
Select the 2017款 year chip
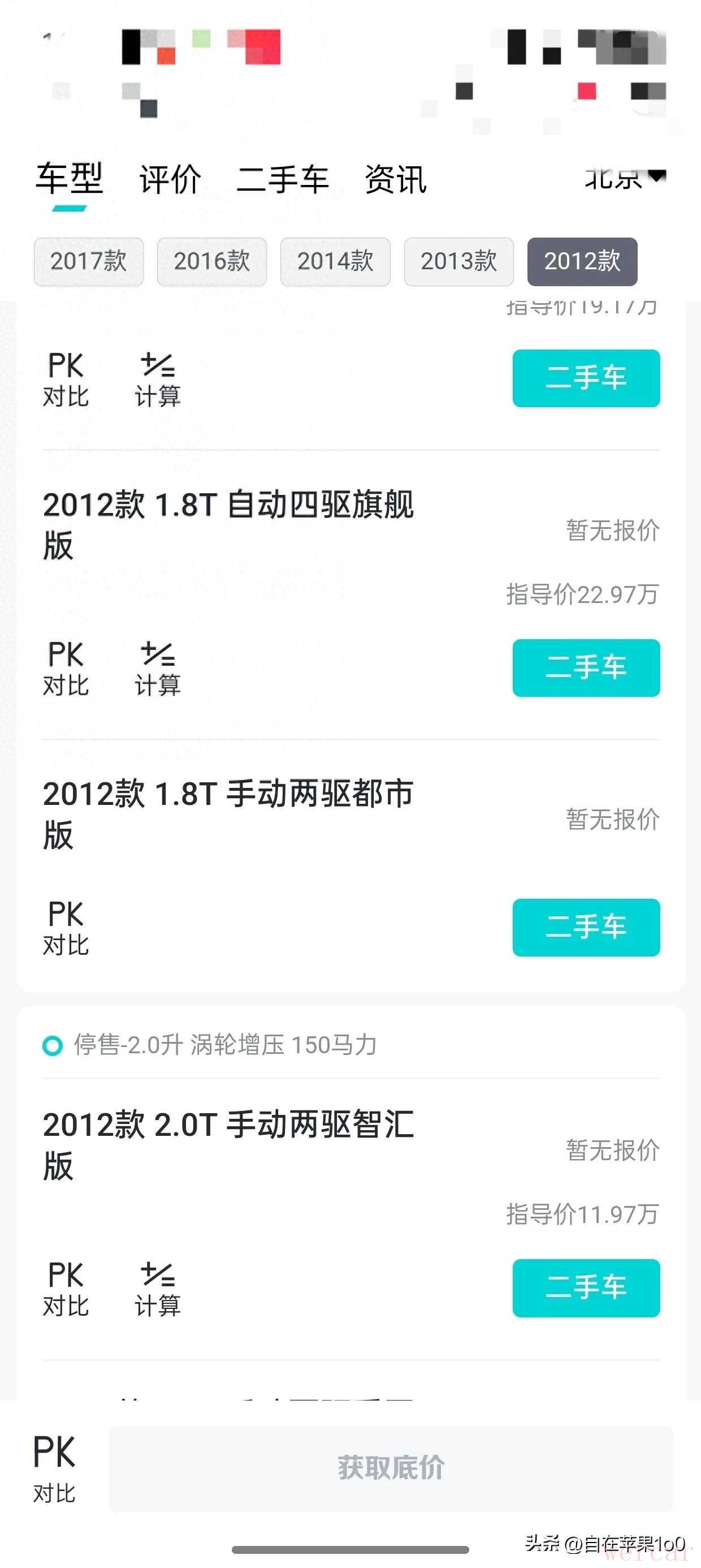pyautogui.click(x=89, y=262)
